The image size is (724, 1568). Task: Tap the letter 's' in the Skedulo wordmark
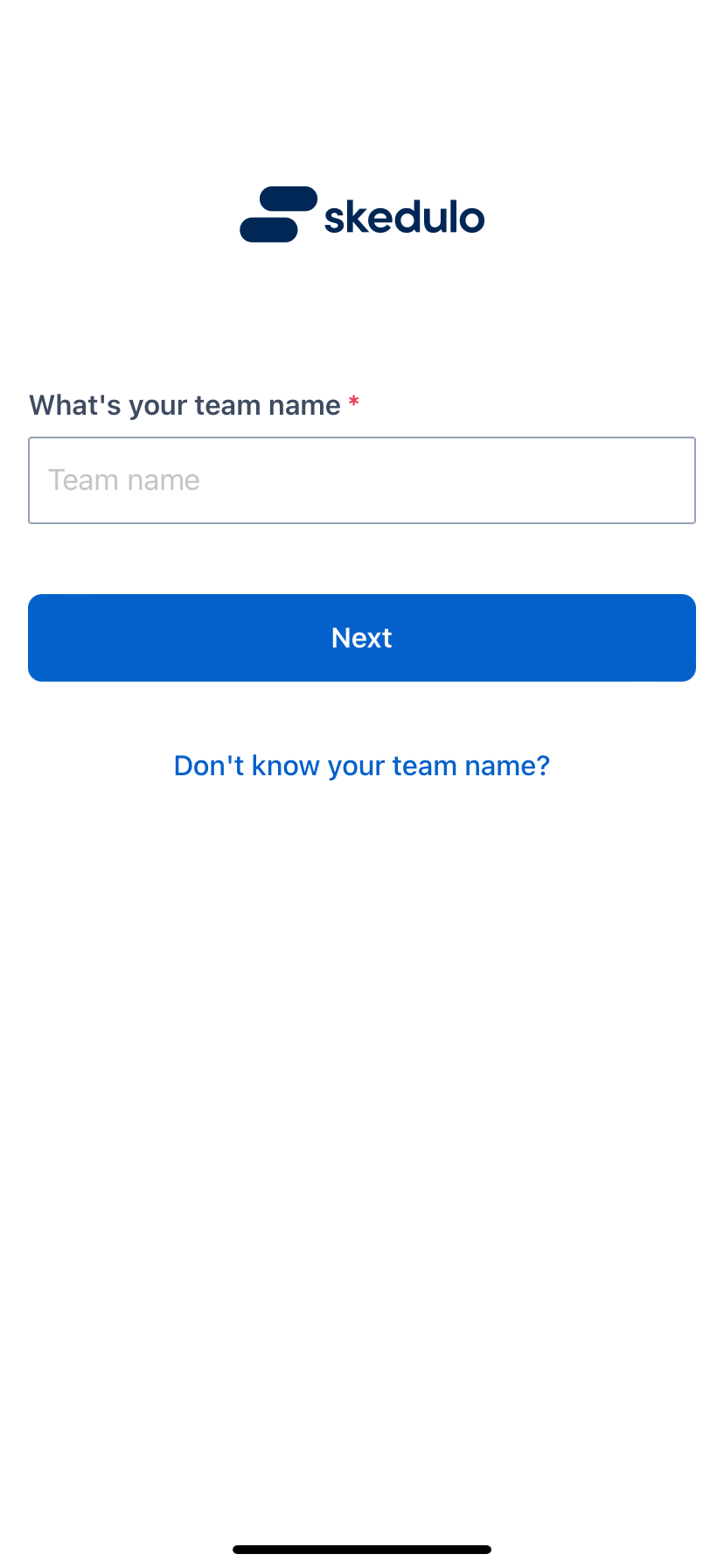pos(337,216)
